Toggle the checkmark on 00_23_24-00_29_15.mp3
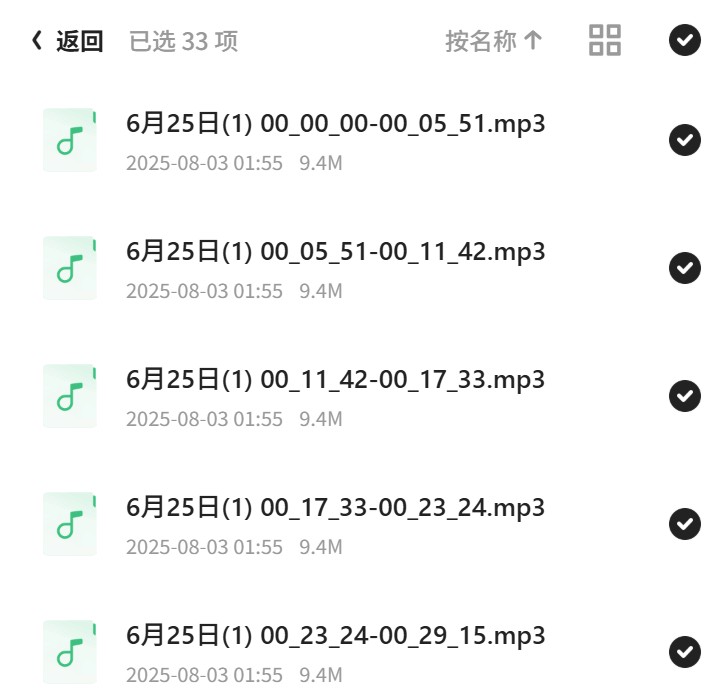 point(684,652)
